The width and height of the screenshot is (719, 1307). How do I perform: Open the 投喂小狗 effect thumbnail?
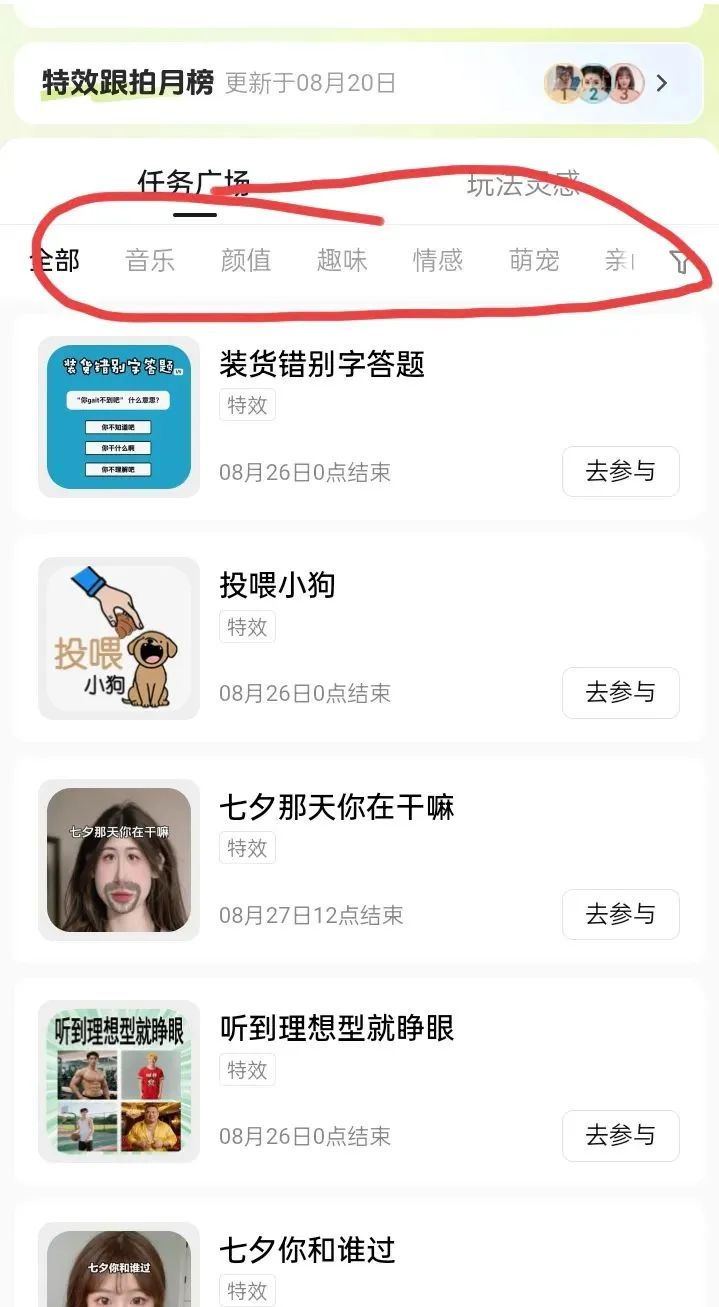119,638
